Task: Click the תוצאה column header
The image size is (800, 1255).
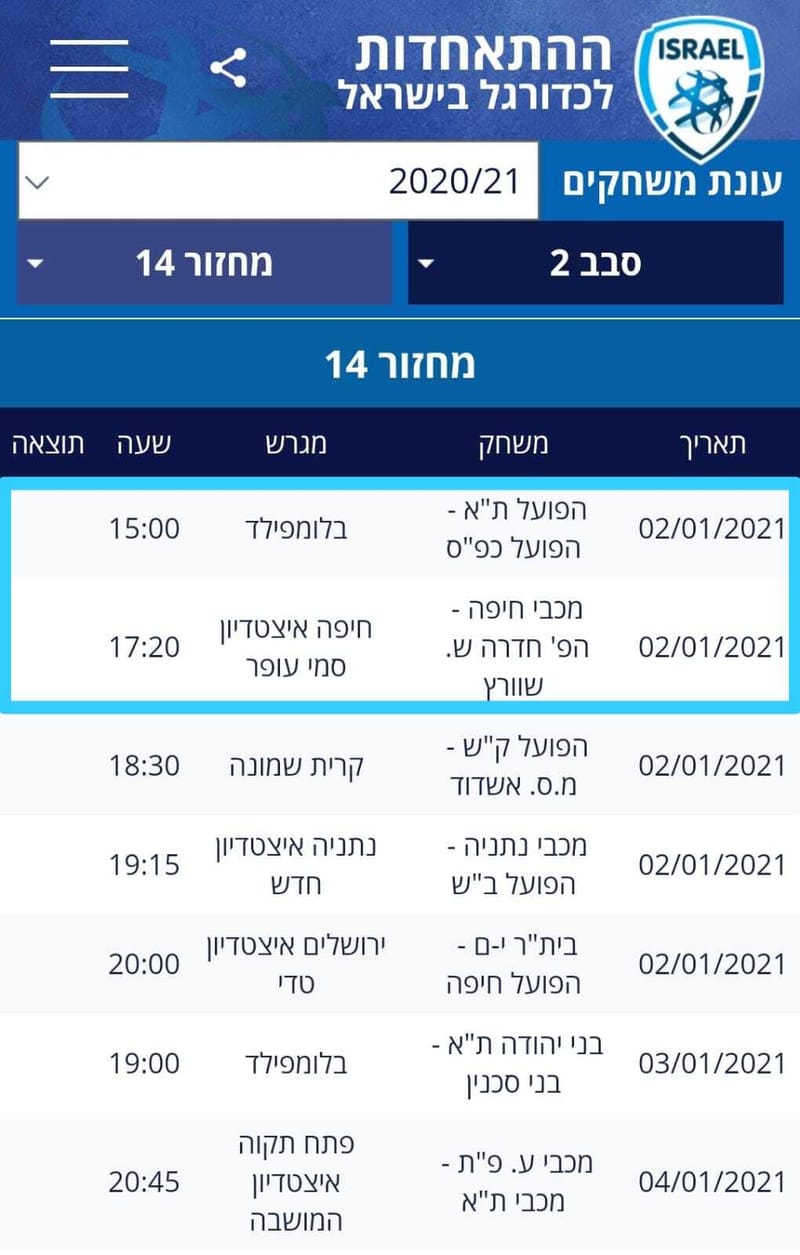Action: pyautogui.click(x=48, y=444)
